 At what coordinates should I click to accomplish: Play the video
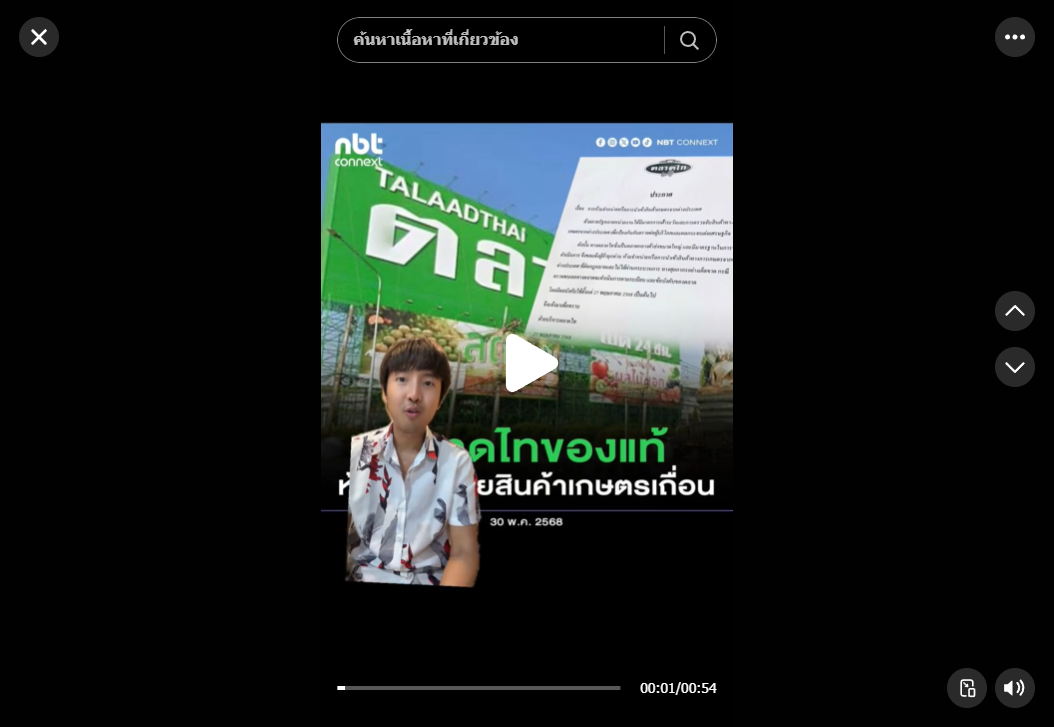[530, 363]
